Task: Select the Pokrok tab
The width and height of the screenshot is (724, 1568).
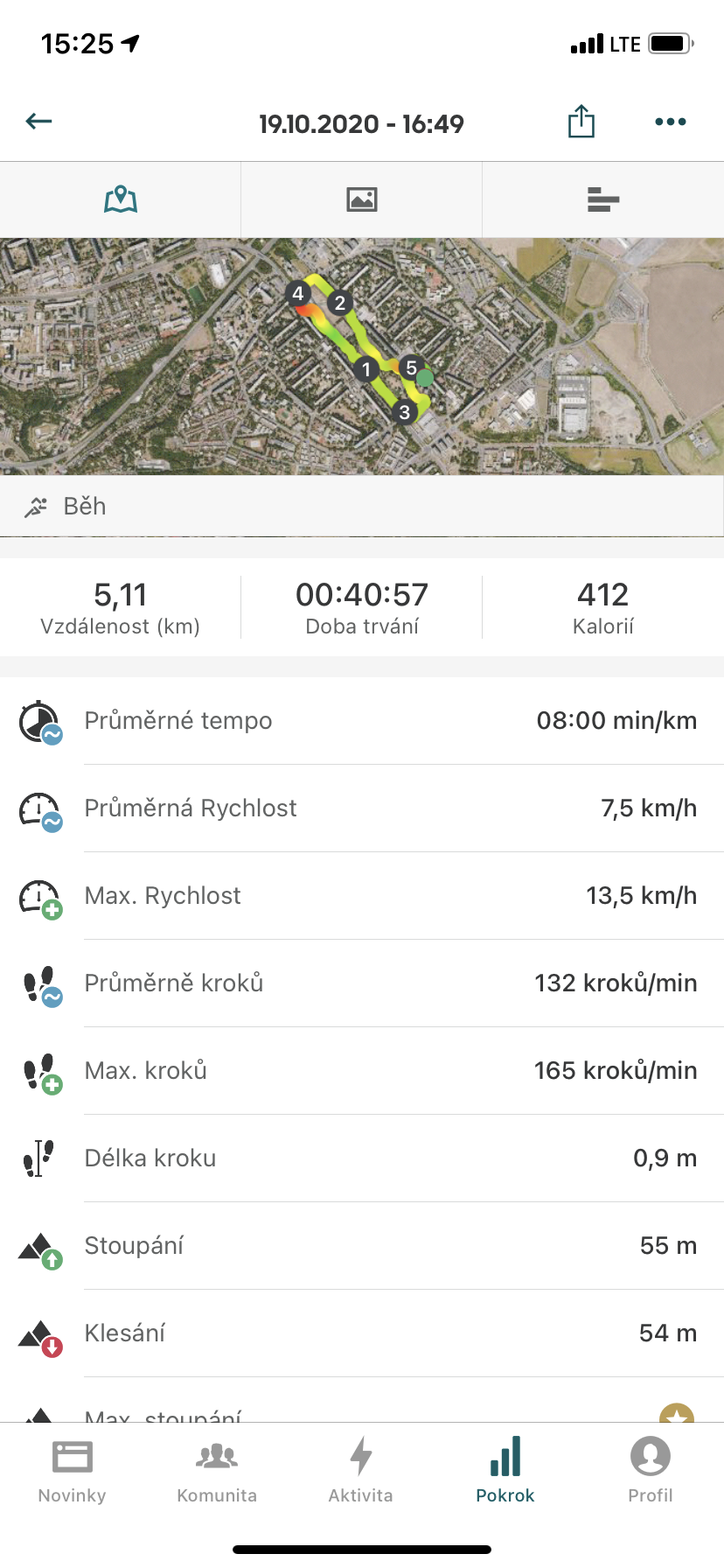Action: pyautogui.click(x=505, y=1471)
